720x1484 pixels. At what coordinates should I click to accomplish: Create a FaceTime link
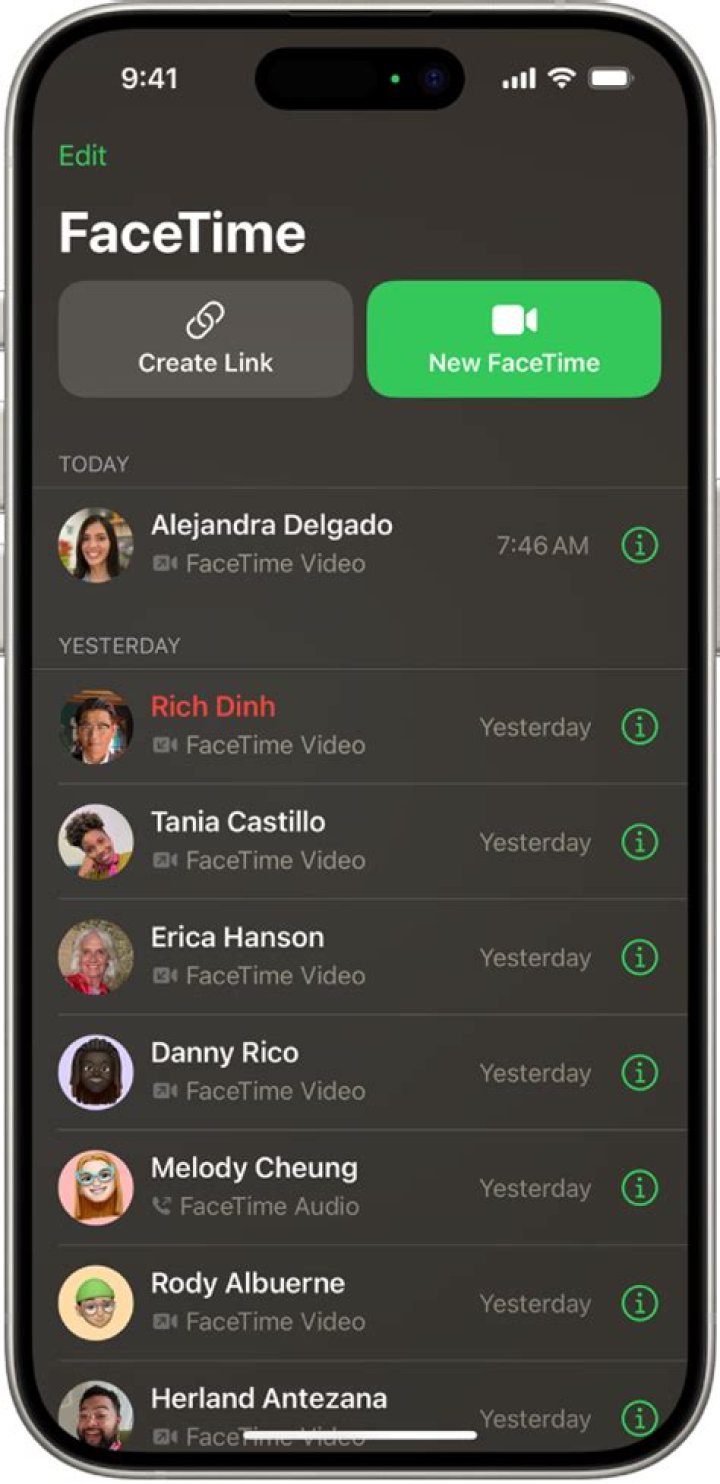coord(206,339)
